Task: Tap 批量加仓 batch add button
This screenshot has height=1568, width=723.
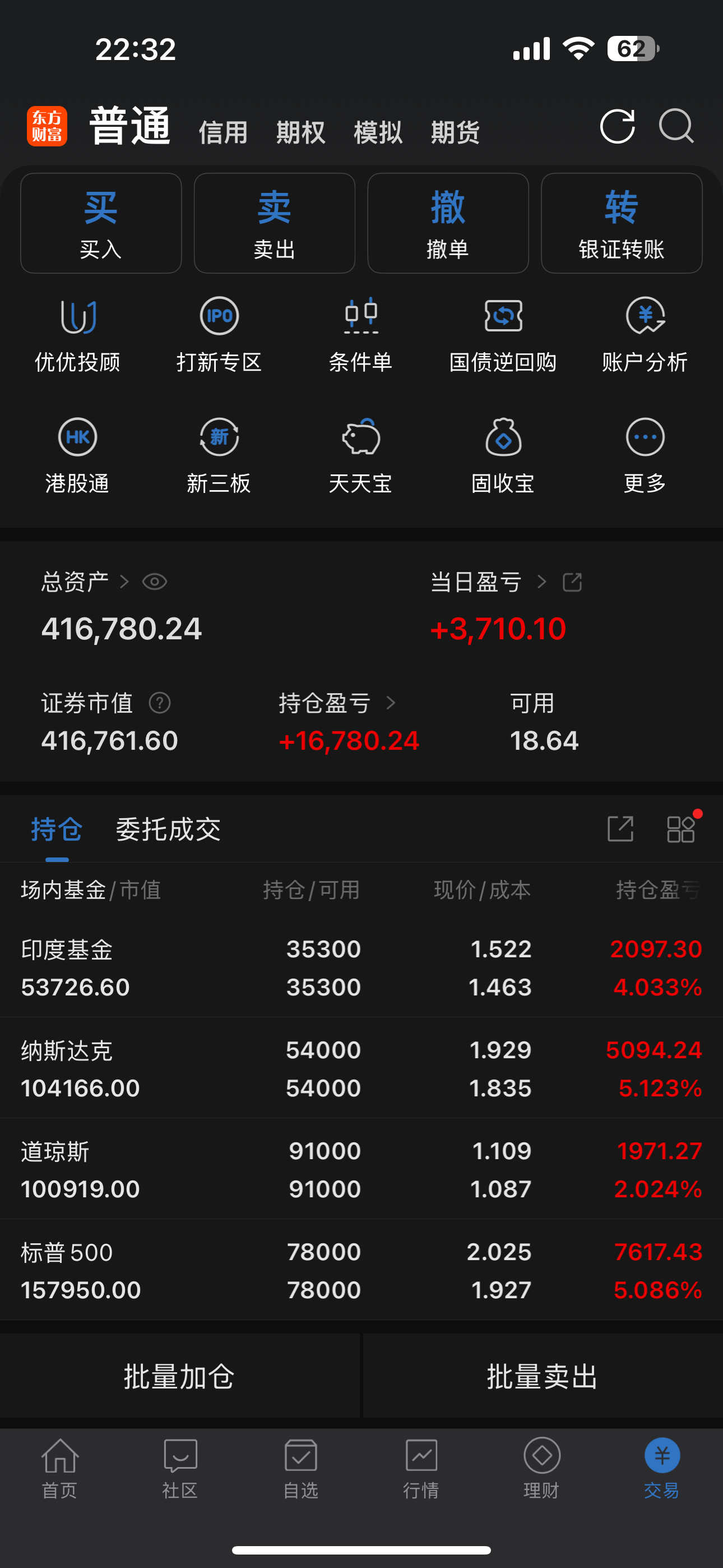Action: (x=179, y=1376)
